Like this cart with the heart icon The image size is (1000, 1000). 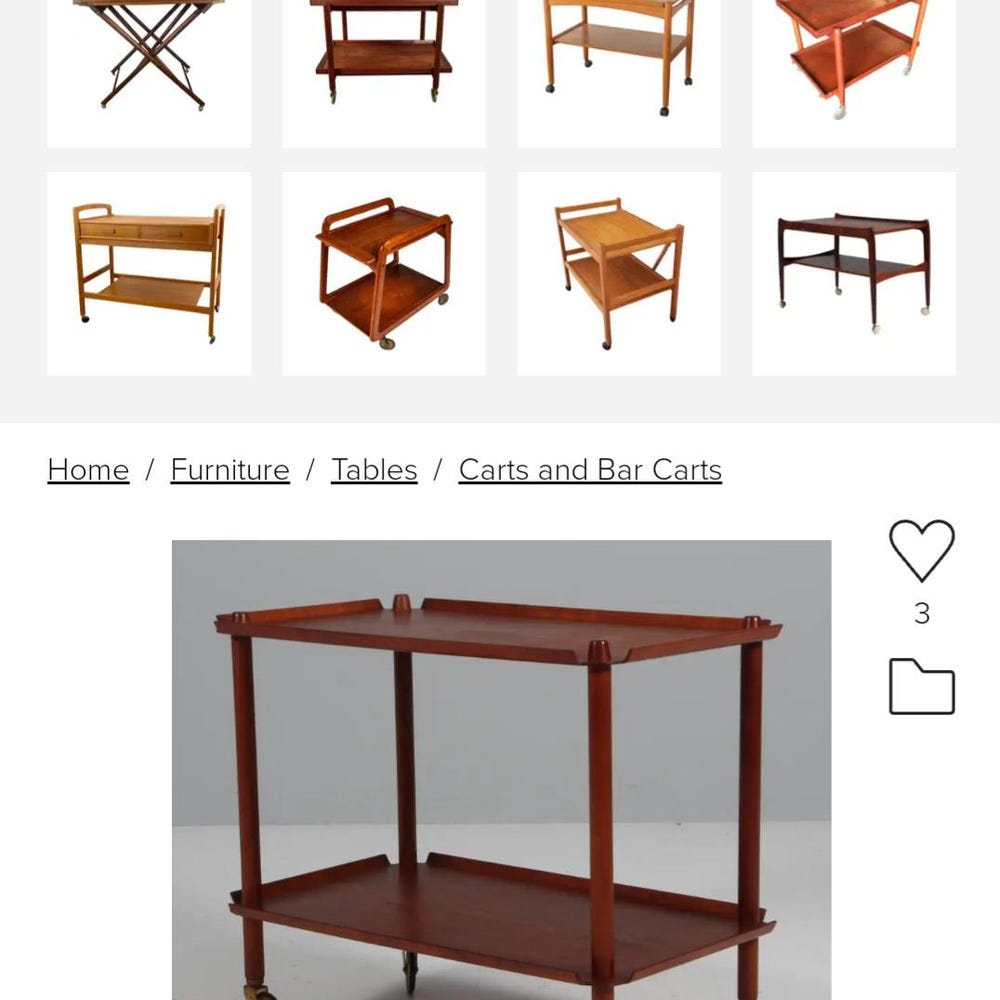[x=921, y=551]
